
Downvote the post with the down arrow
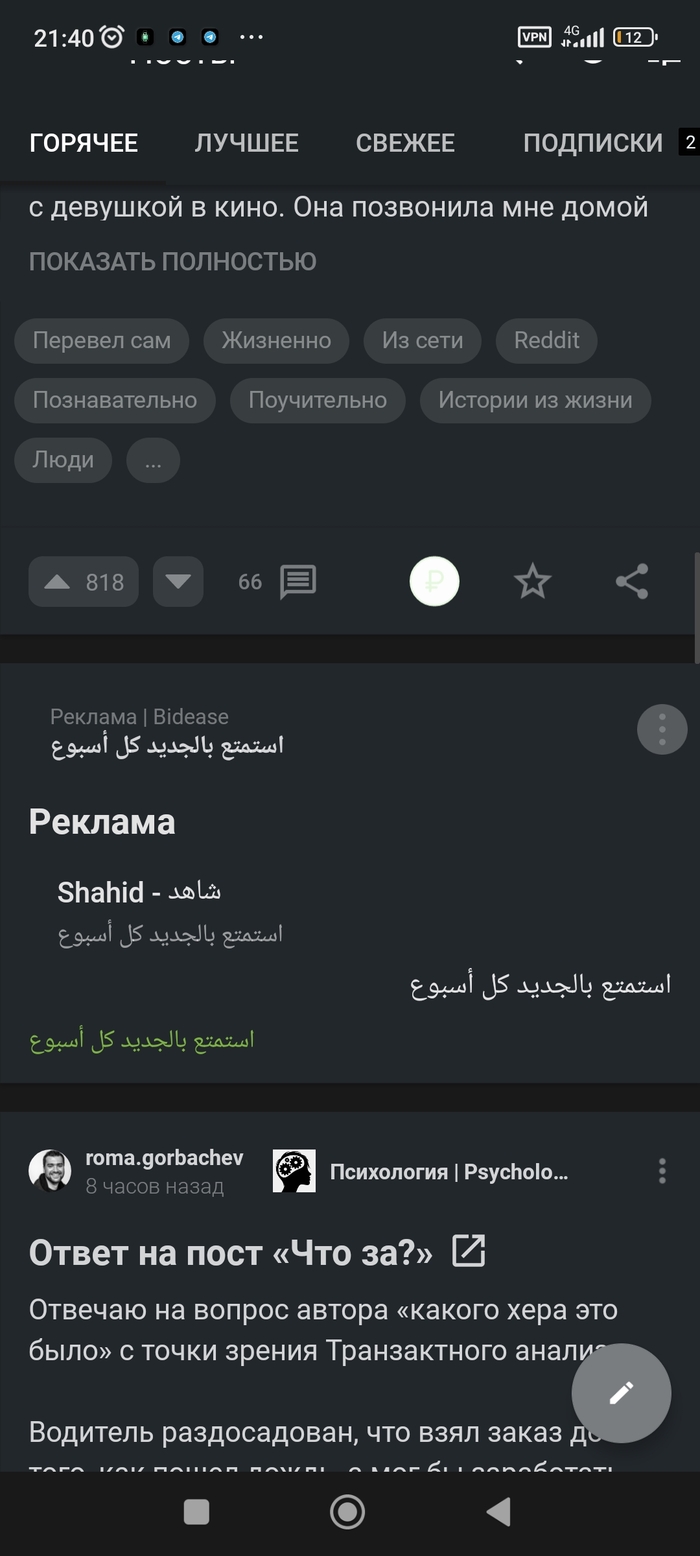tap(178, 582)
